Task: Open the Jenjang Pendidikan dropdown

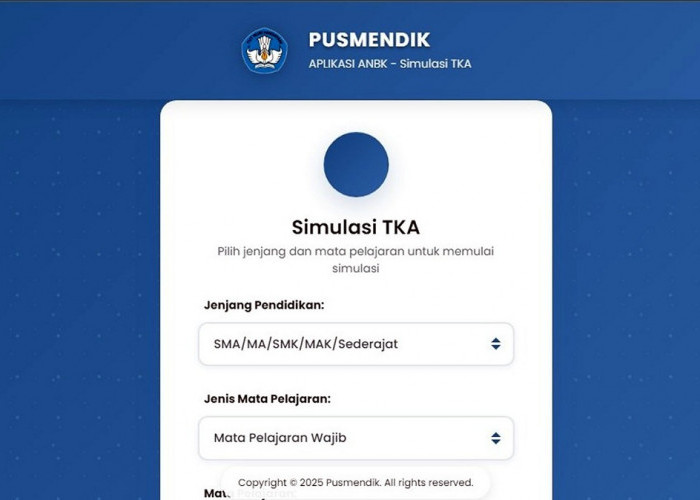Action: pos(356,344)
